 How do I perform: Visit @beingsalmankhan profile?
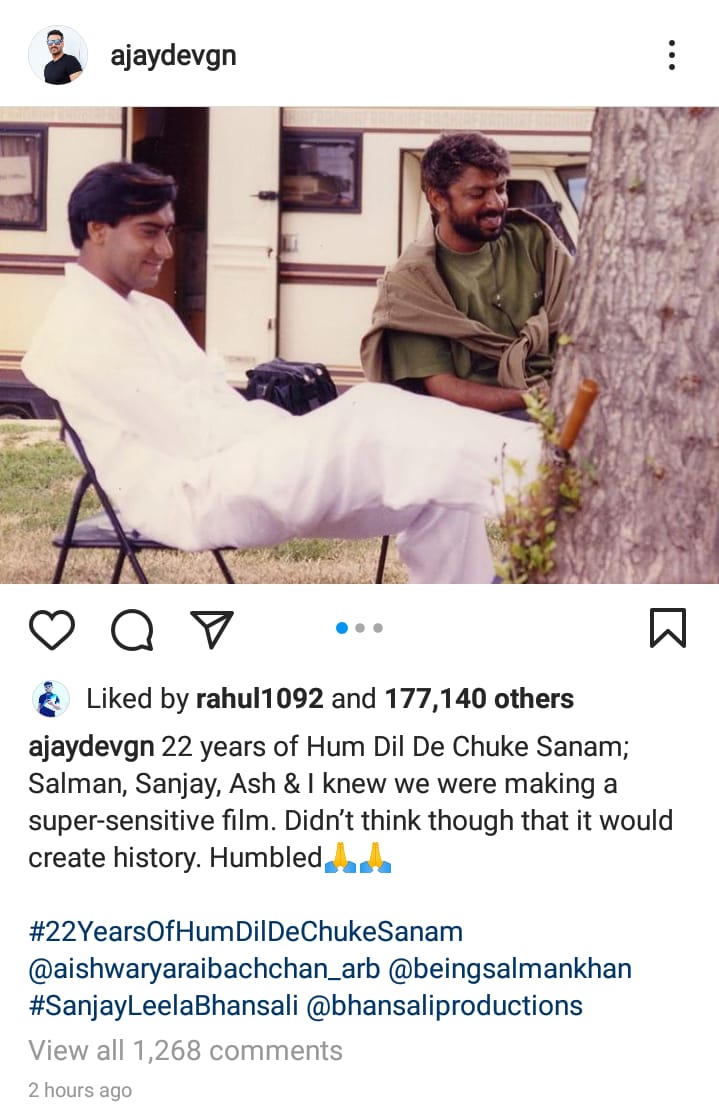[x=518, y=969]
